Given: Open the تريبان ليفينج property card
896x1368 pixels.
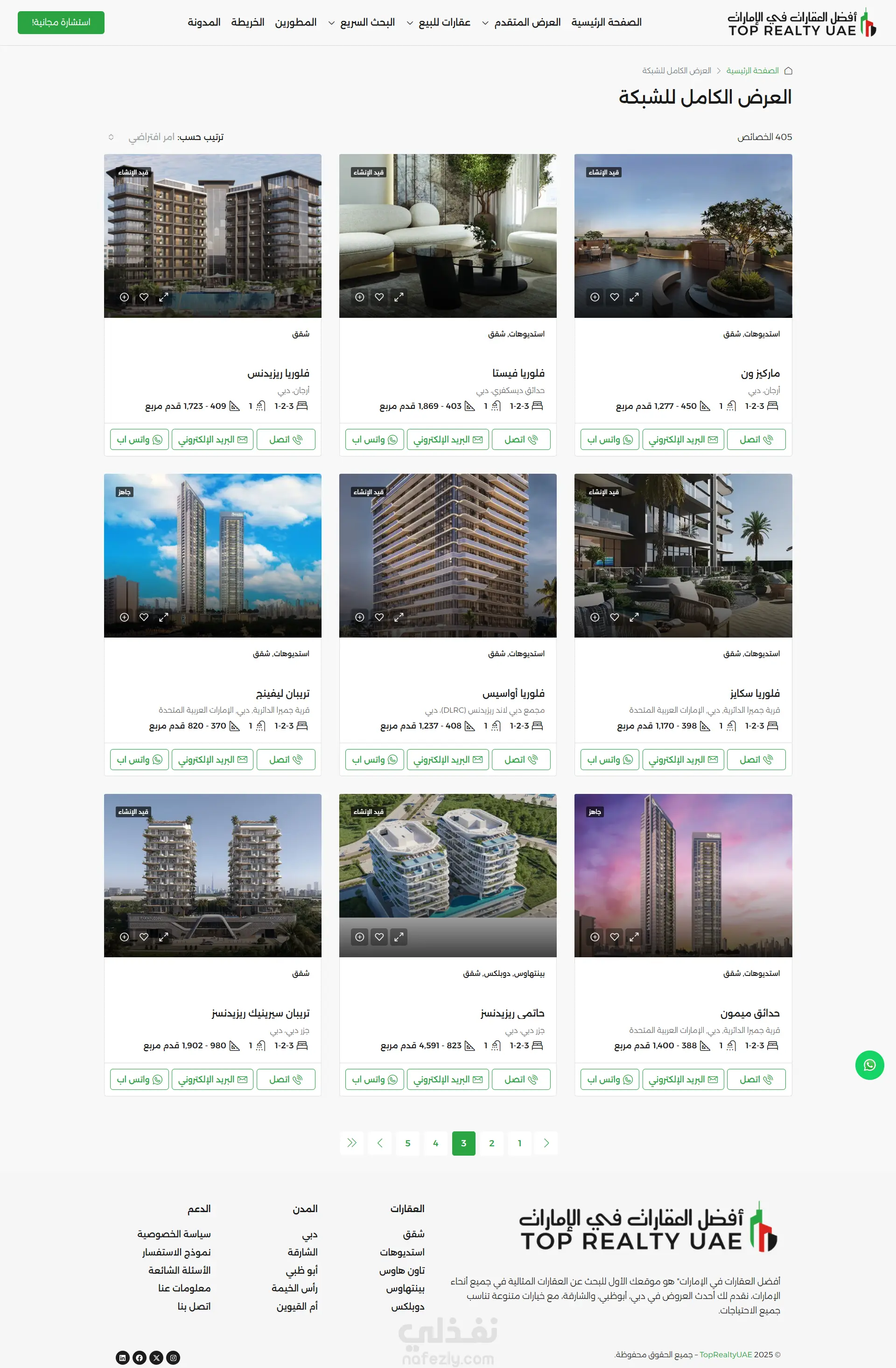Looking at the screenshot, I should pos(282,693).
